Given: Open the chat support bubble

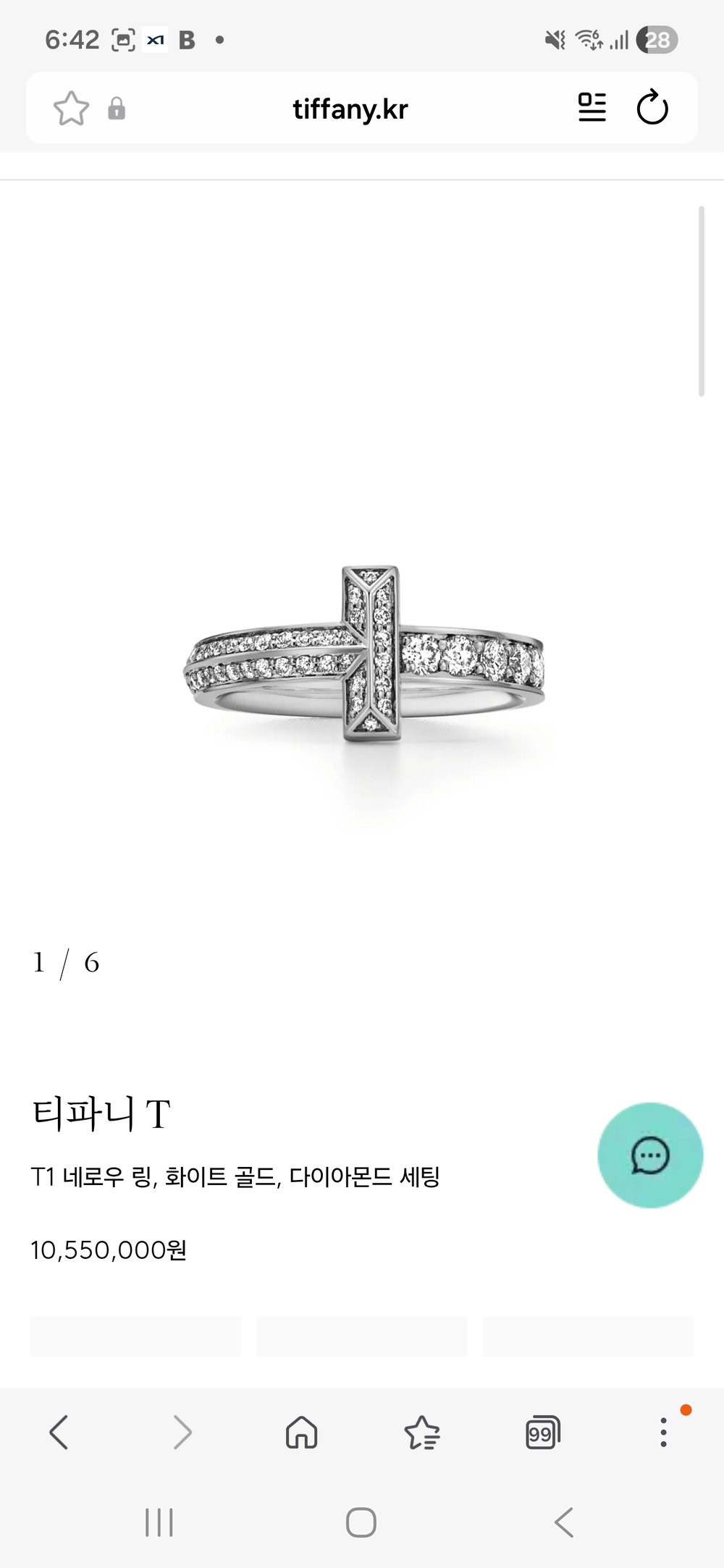Looking at the screenshot, I should (x=649, y=1155).
